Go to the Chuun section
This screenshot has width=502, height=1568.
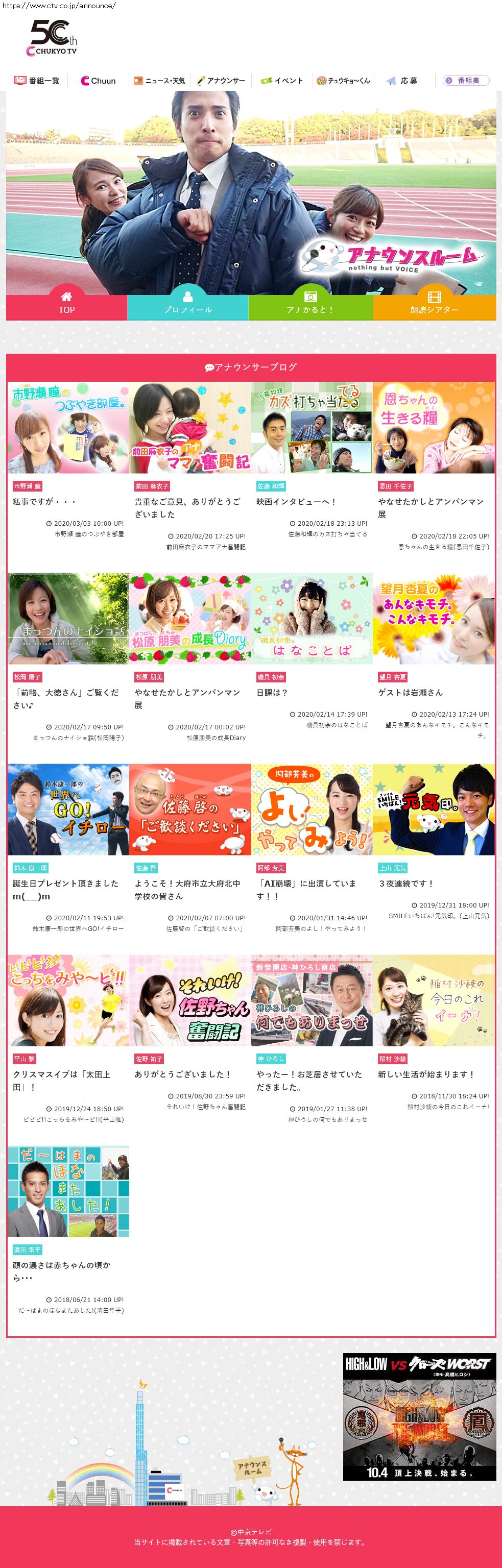pos(98,80)
